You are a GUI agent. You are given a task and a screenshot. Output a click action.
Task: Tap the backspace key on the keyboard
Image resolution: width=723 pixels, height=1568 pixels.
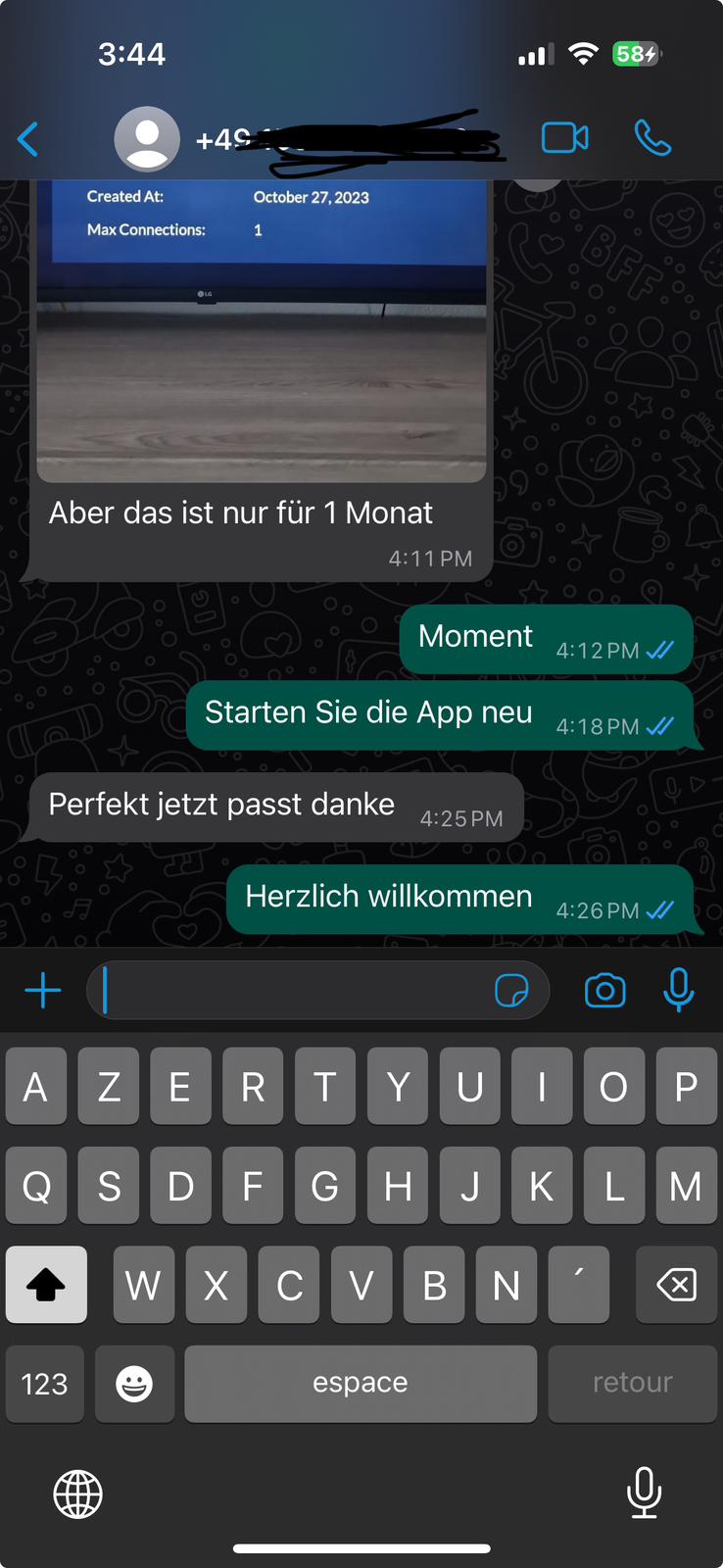coord(676,1285)
